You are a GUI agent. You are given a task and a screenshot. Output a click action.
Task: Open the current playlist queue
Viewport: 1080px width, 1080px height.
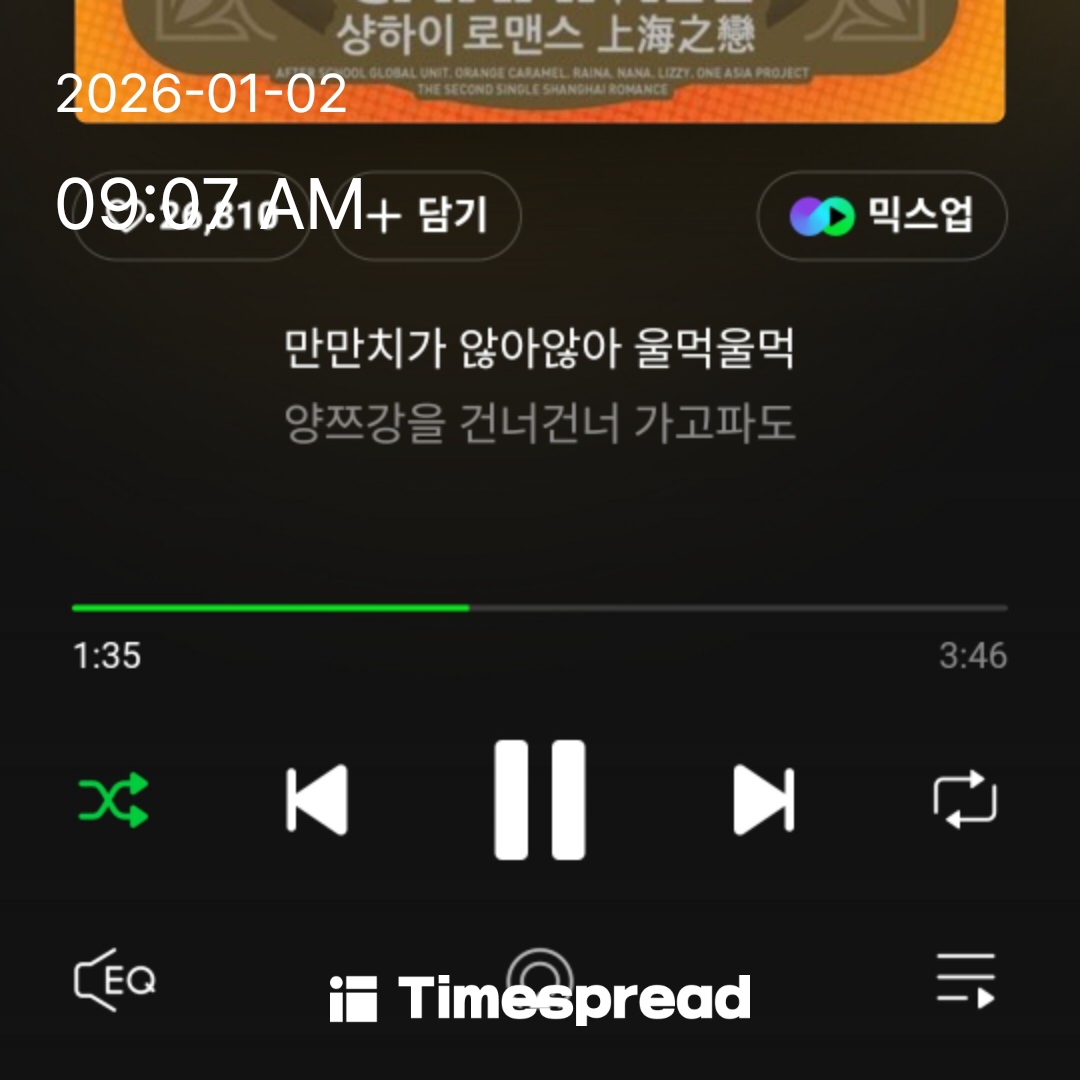pos(965,979)
